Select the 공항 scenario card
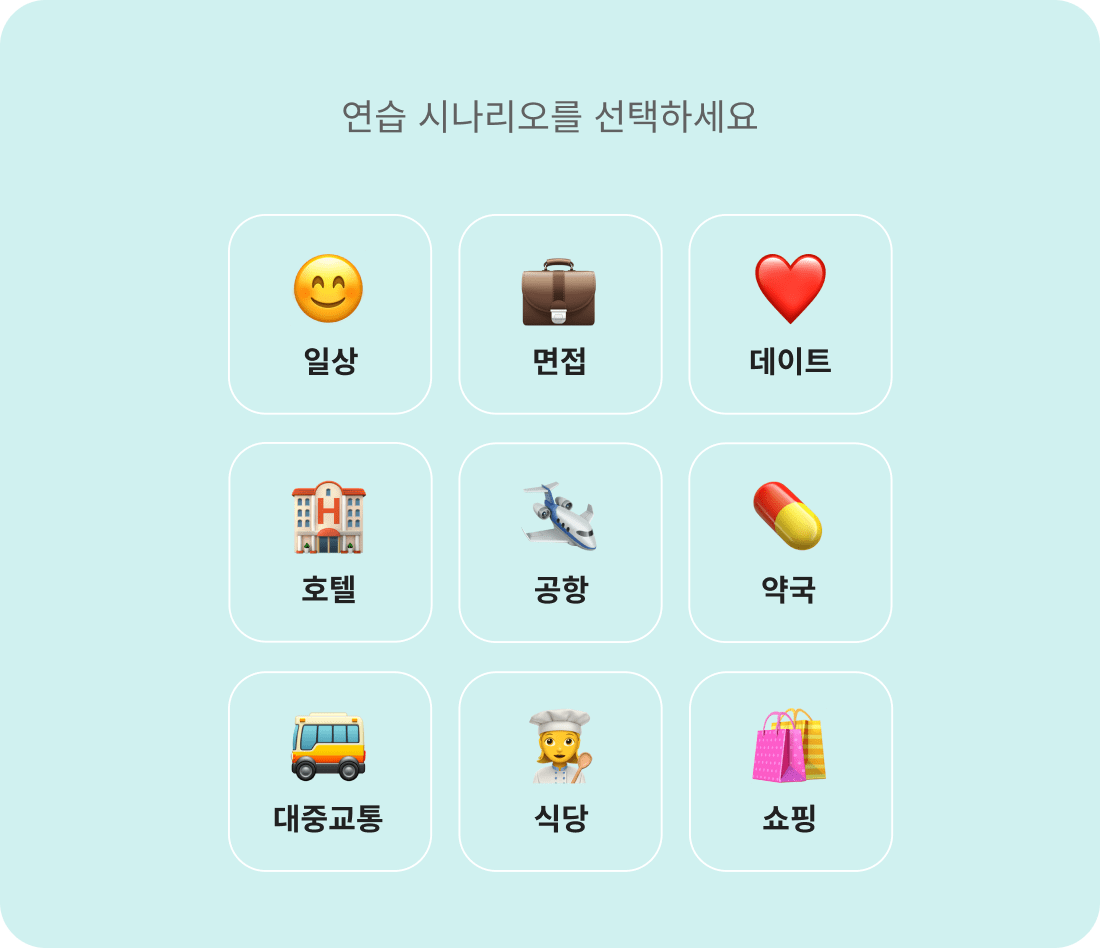 (560, 542)
